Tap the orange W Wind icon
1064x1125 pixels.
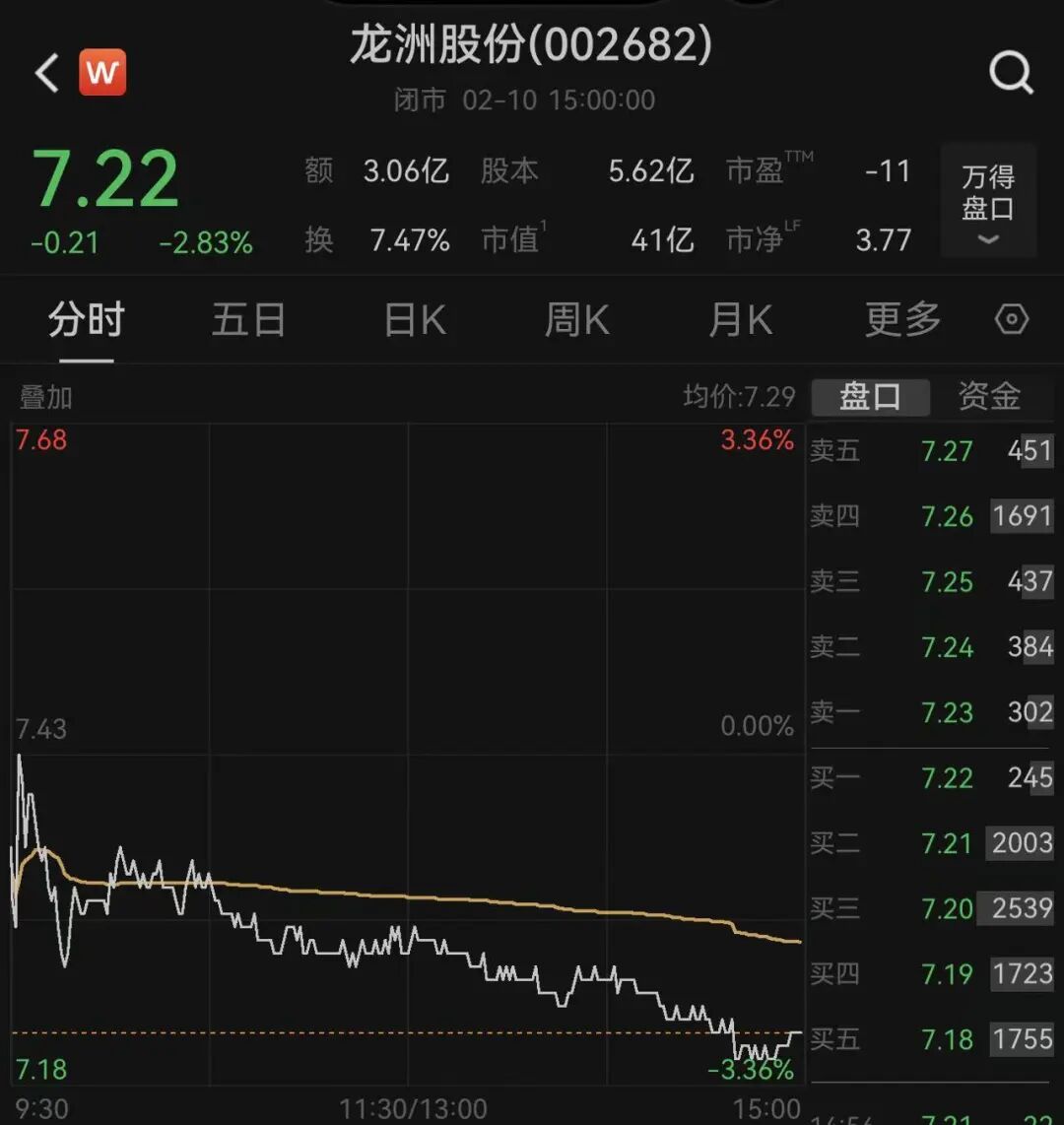click(x=102, y=73)
